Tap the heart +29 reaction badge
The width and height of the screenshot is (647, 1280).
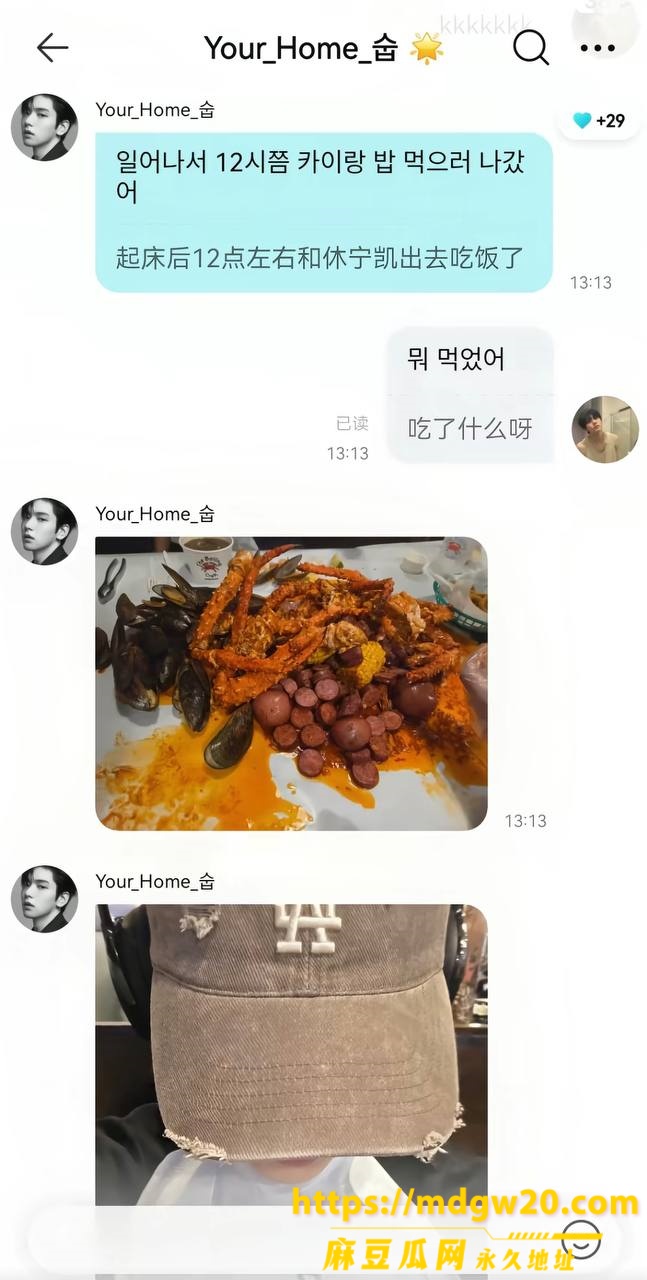(598, 121)
